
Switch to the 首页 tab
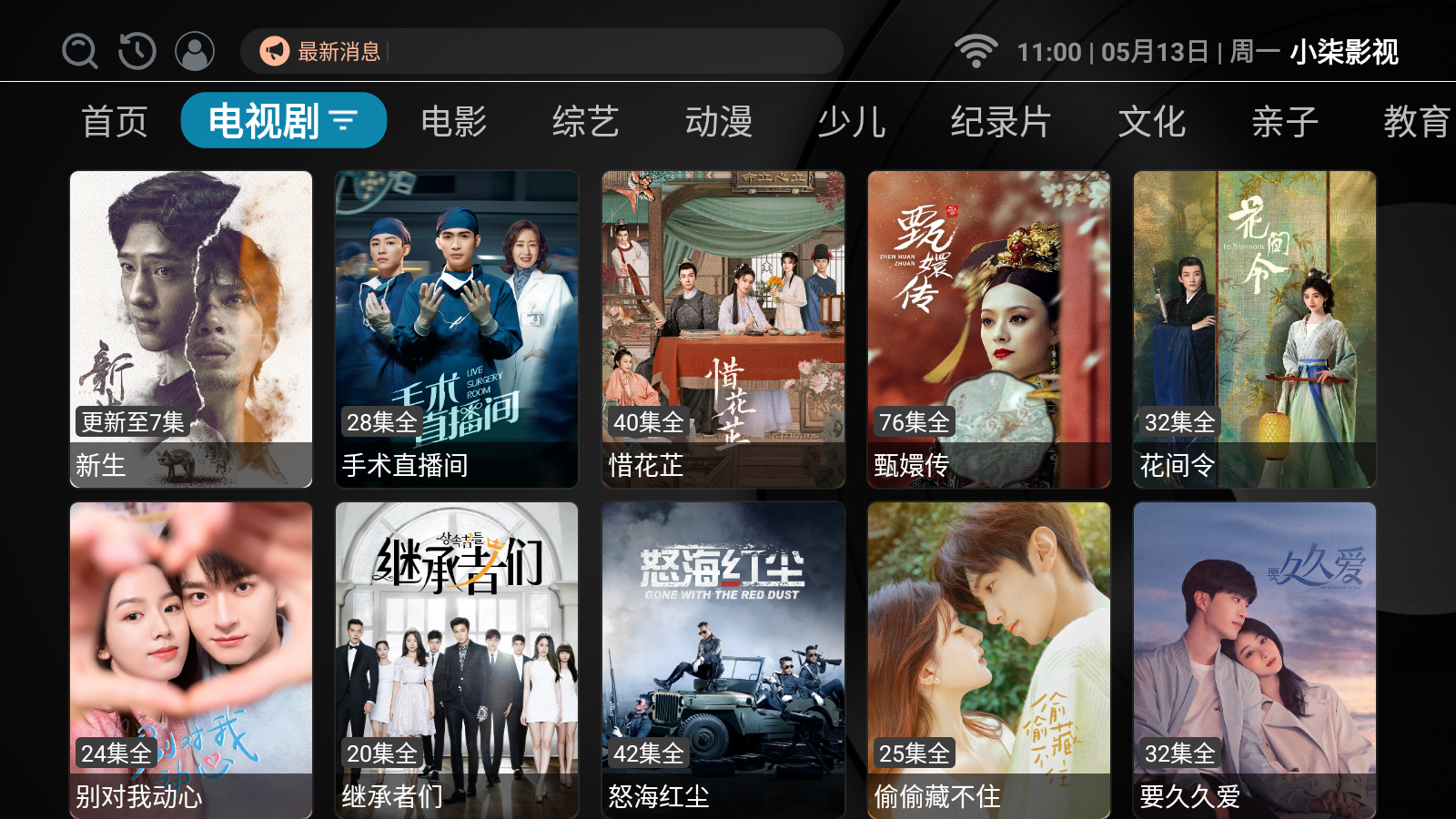pyautogui.click(x=115, y=121)
